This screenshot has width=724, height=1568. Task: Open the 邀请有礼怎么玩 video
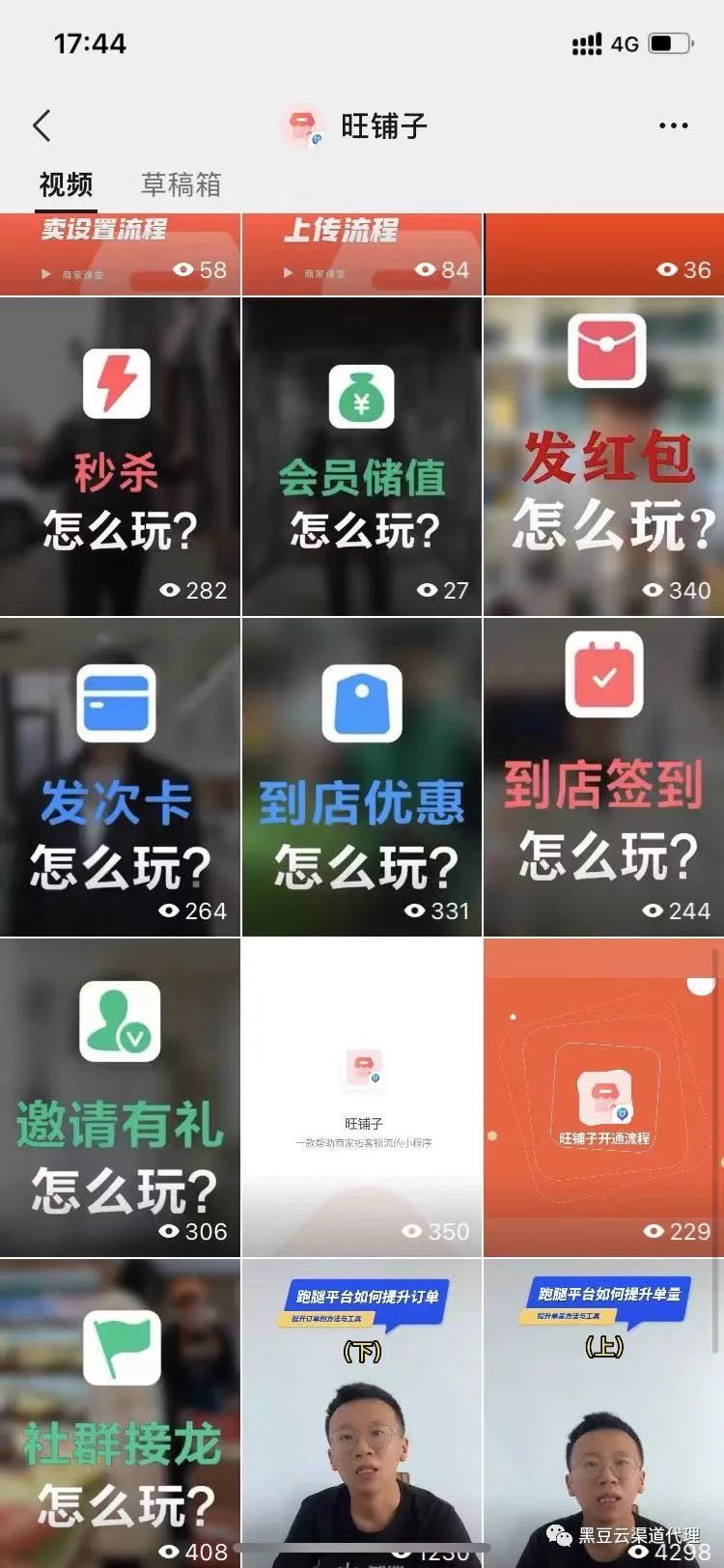point(120,1097)
